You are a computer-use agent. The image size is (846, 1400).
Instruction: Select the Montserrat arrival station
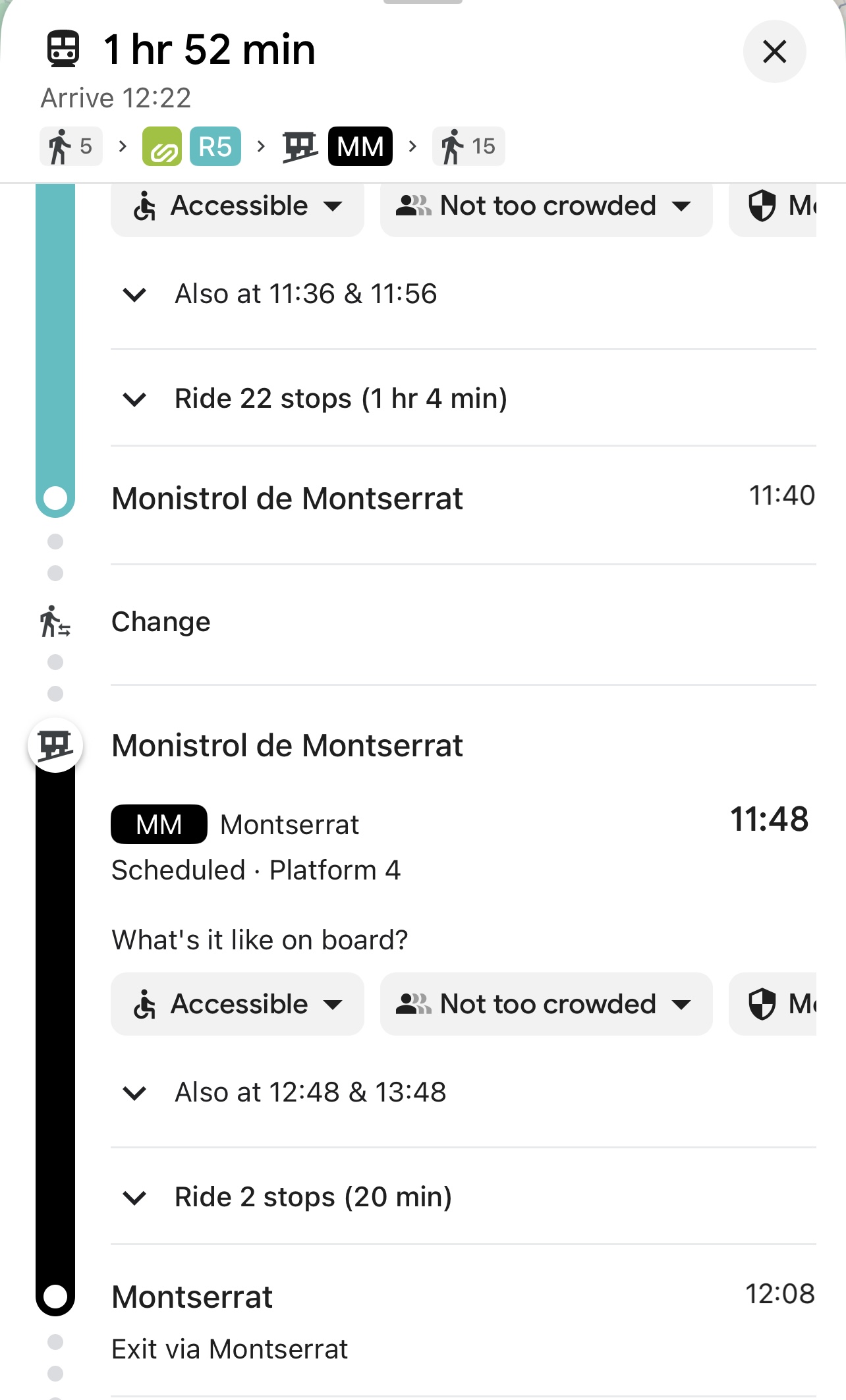192,1297
